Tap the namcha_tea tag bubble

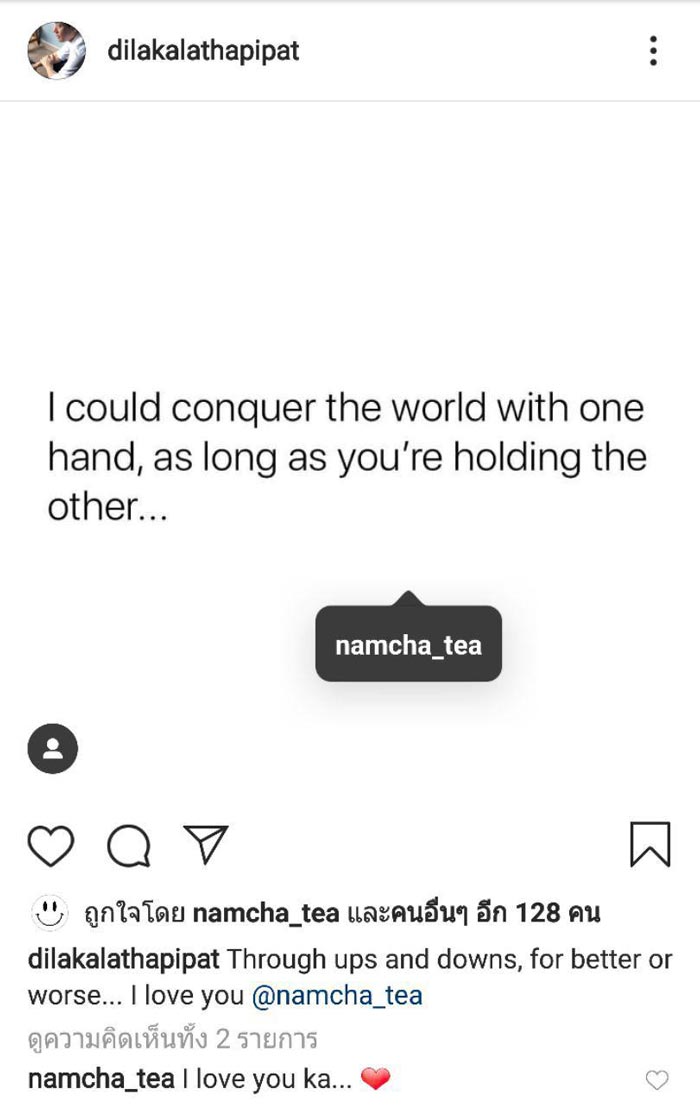408,645
